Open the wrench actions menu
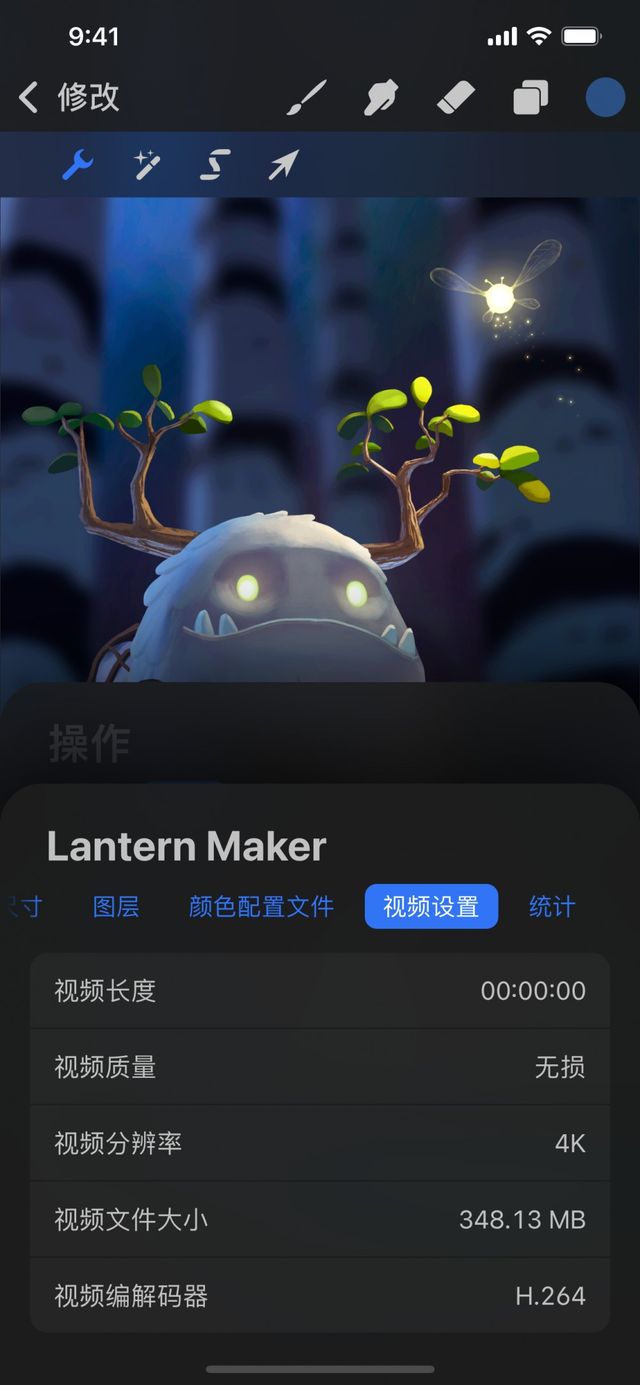The width and height of the screenshot is (640, 1385). (78, 165)
